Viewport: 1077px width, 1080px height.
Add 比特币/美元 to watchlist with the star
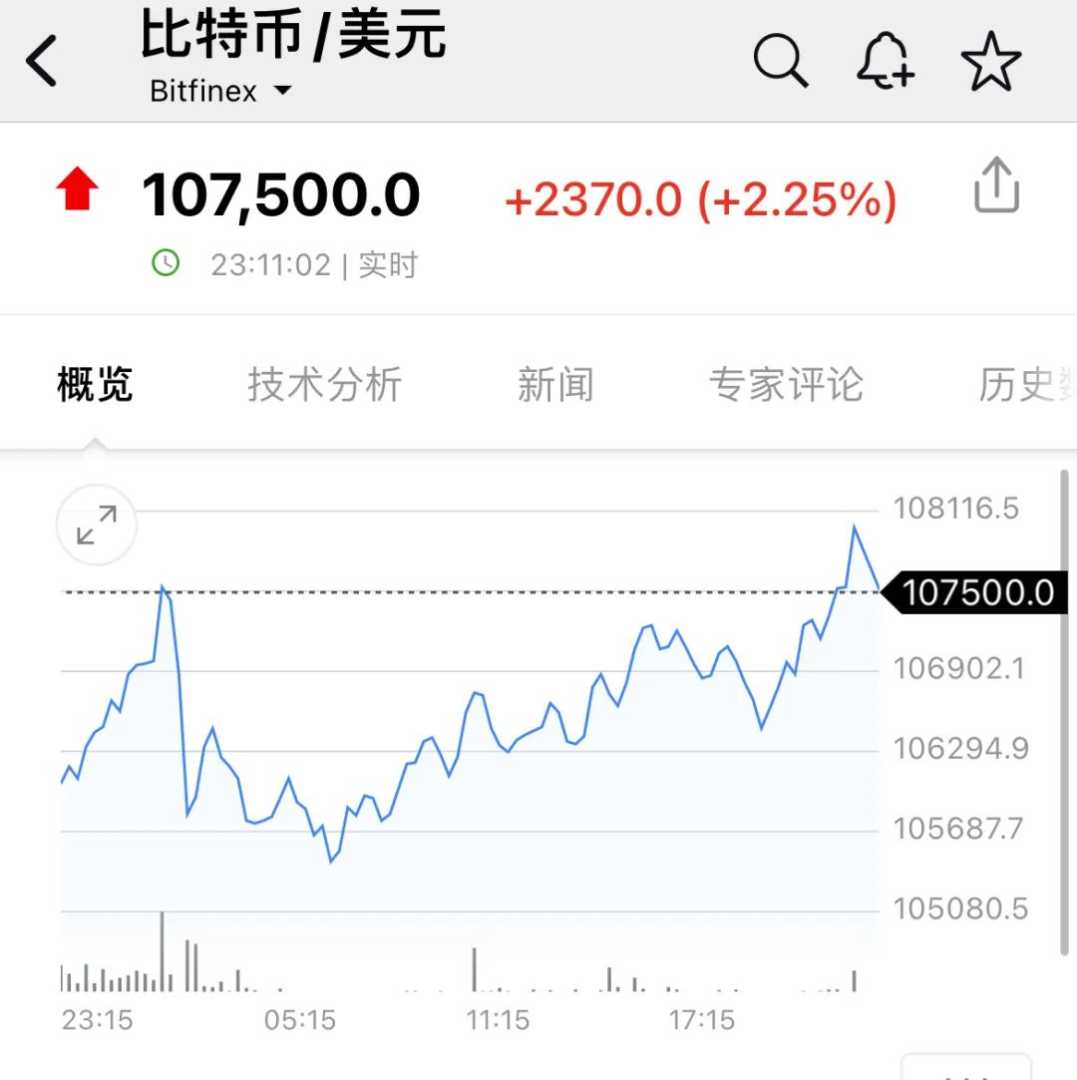pos(991,62)
